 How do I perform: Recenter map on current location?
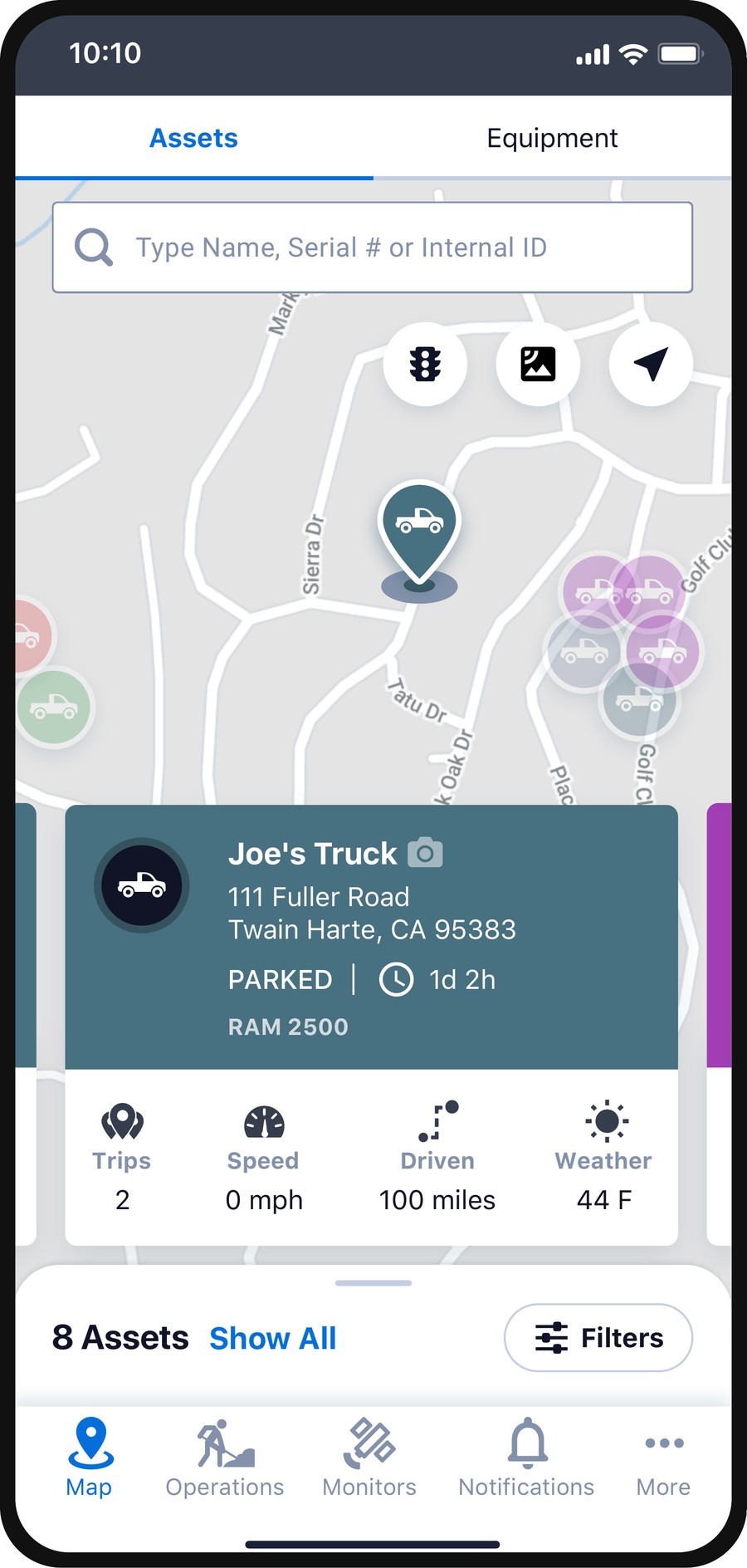(650, 364)
